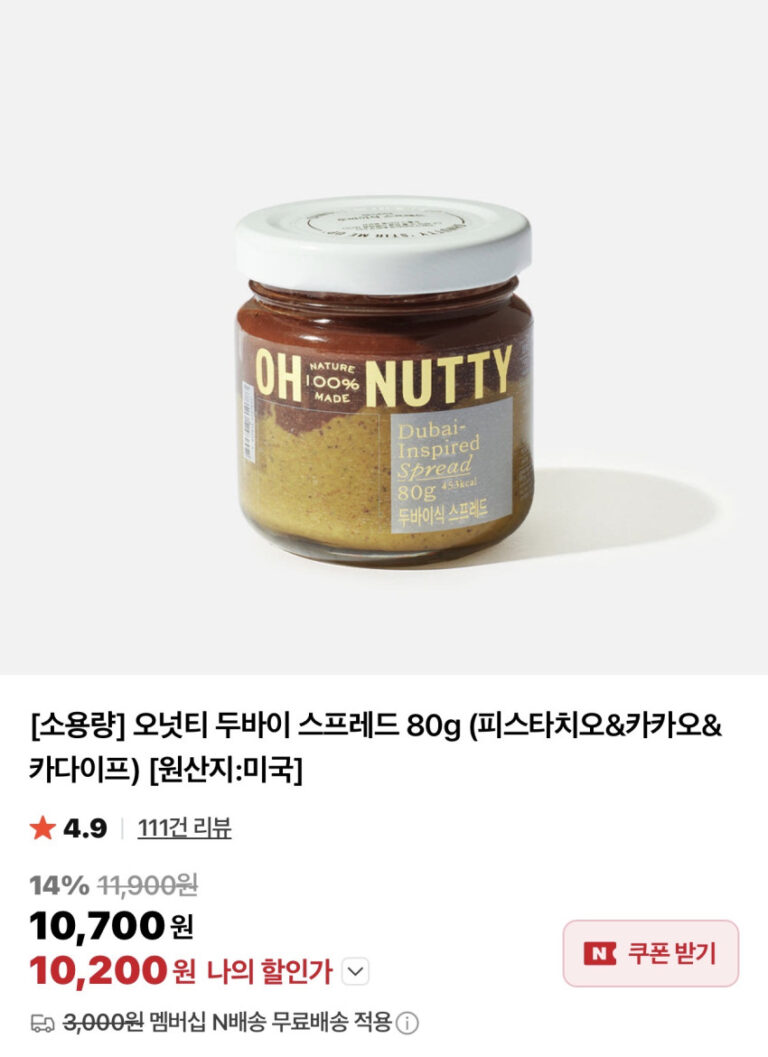Tap the 쿠폰 받기 coupon button

click(x=650, y=953)
